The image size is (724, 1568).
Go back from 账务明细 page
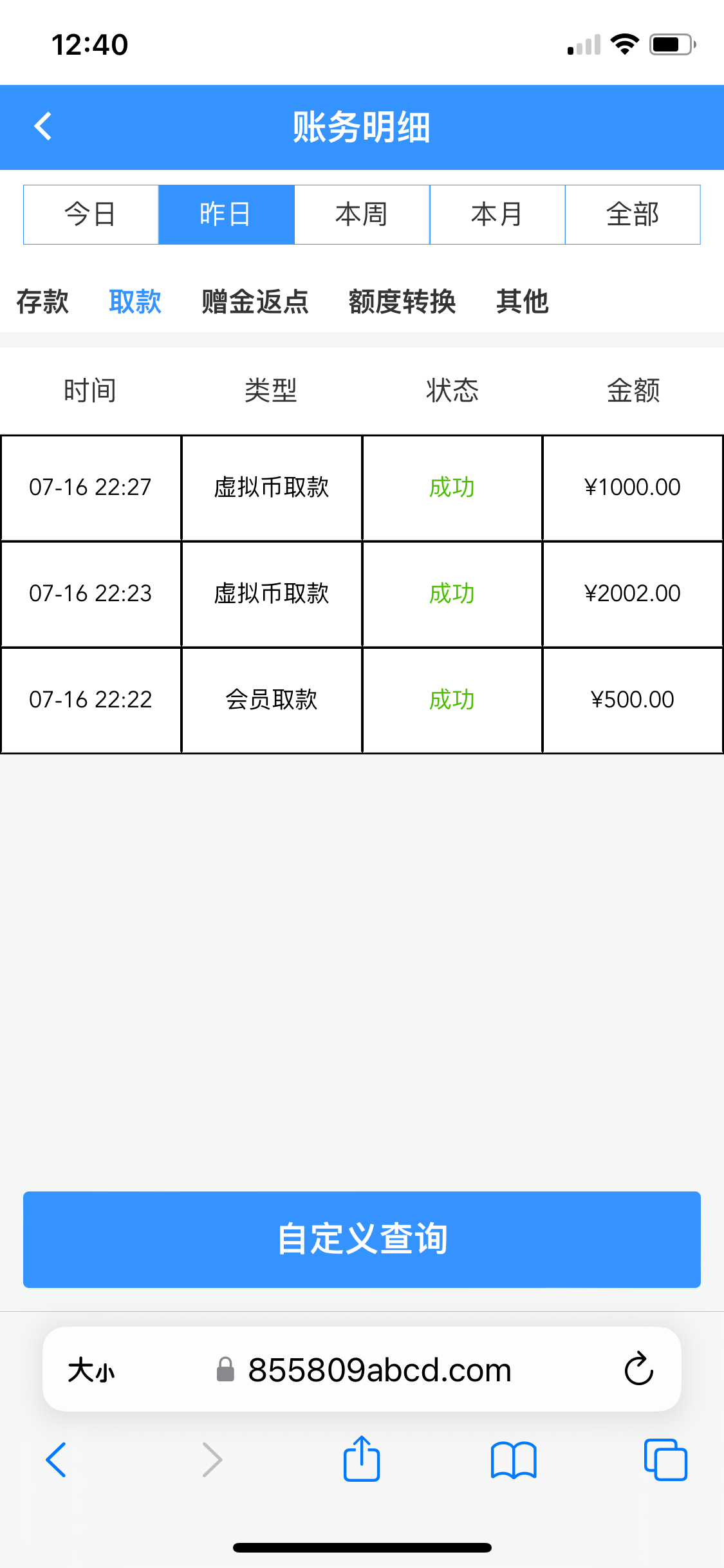pyautogui.click(x=43, y=126)
